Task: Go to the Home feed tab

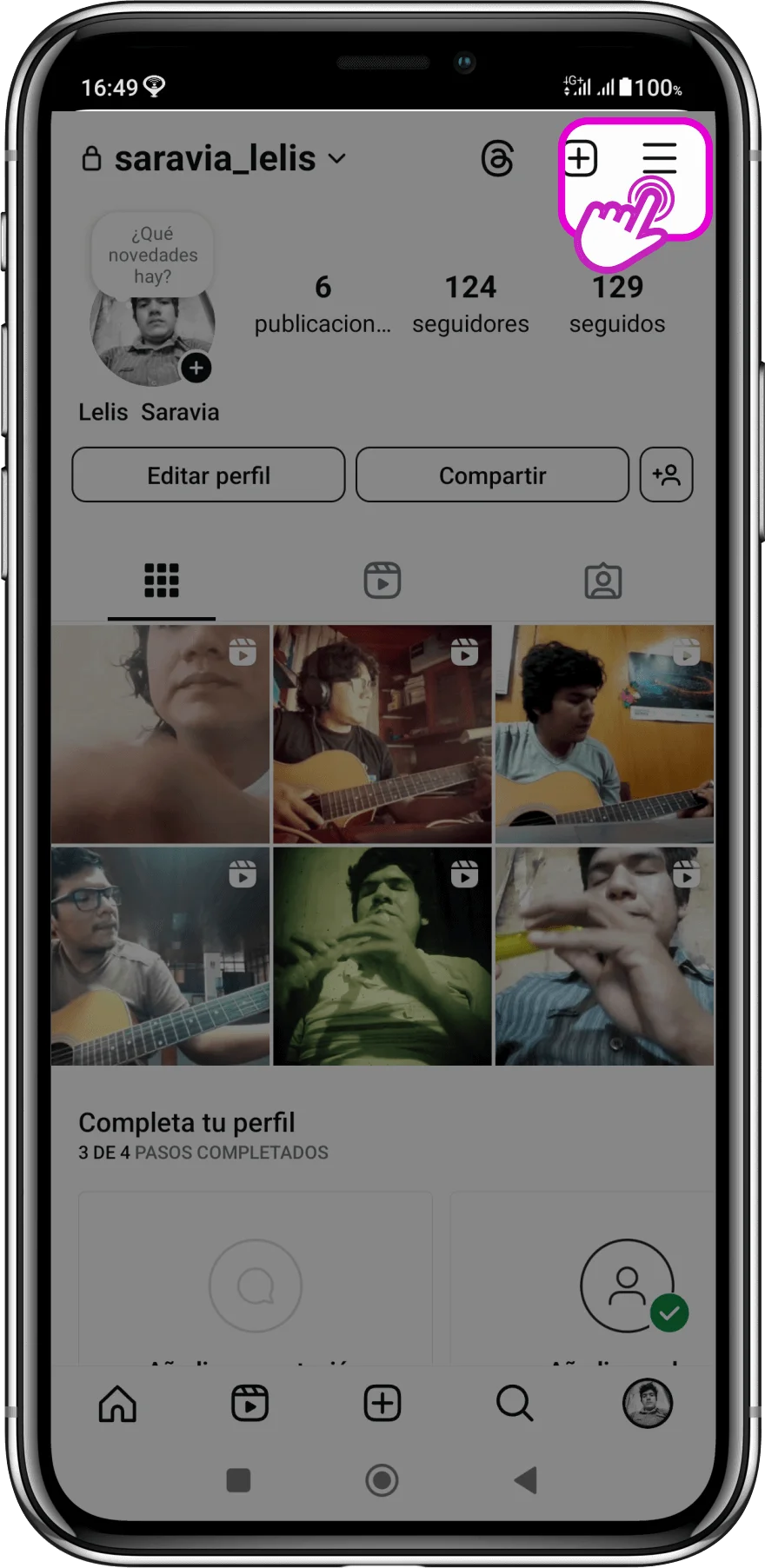Action: pyautogui.click(x=117, y=1404)
